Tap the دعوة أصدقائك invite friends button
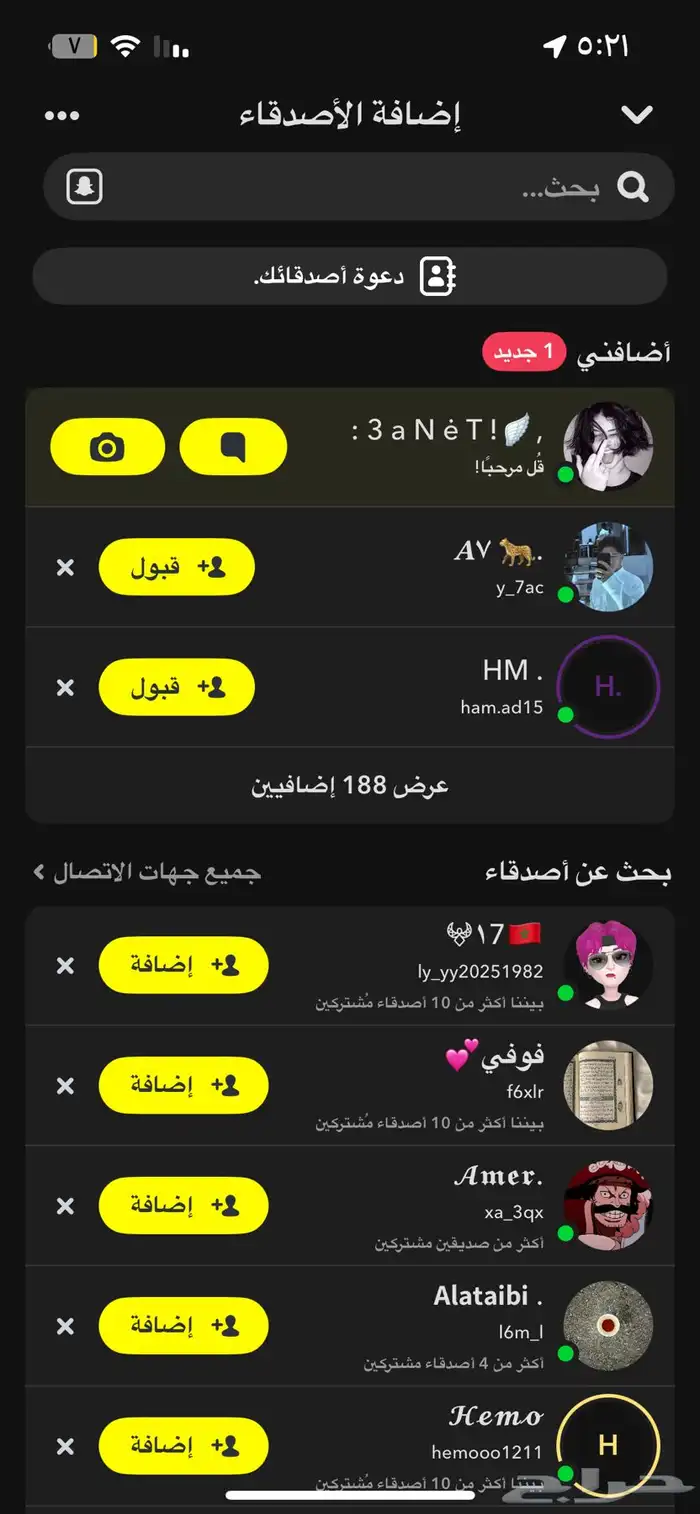 [350, 276]
